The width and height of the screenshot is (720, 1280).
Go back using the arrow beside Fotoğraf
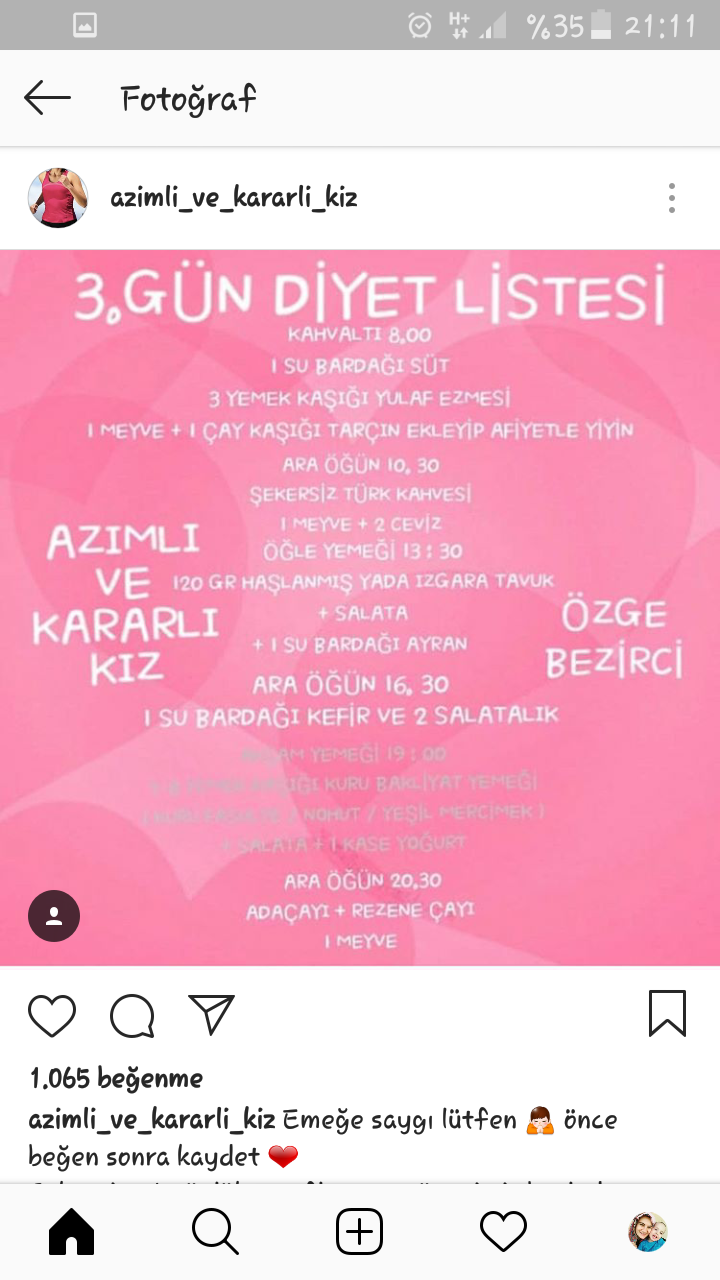point(47,98)
